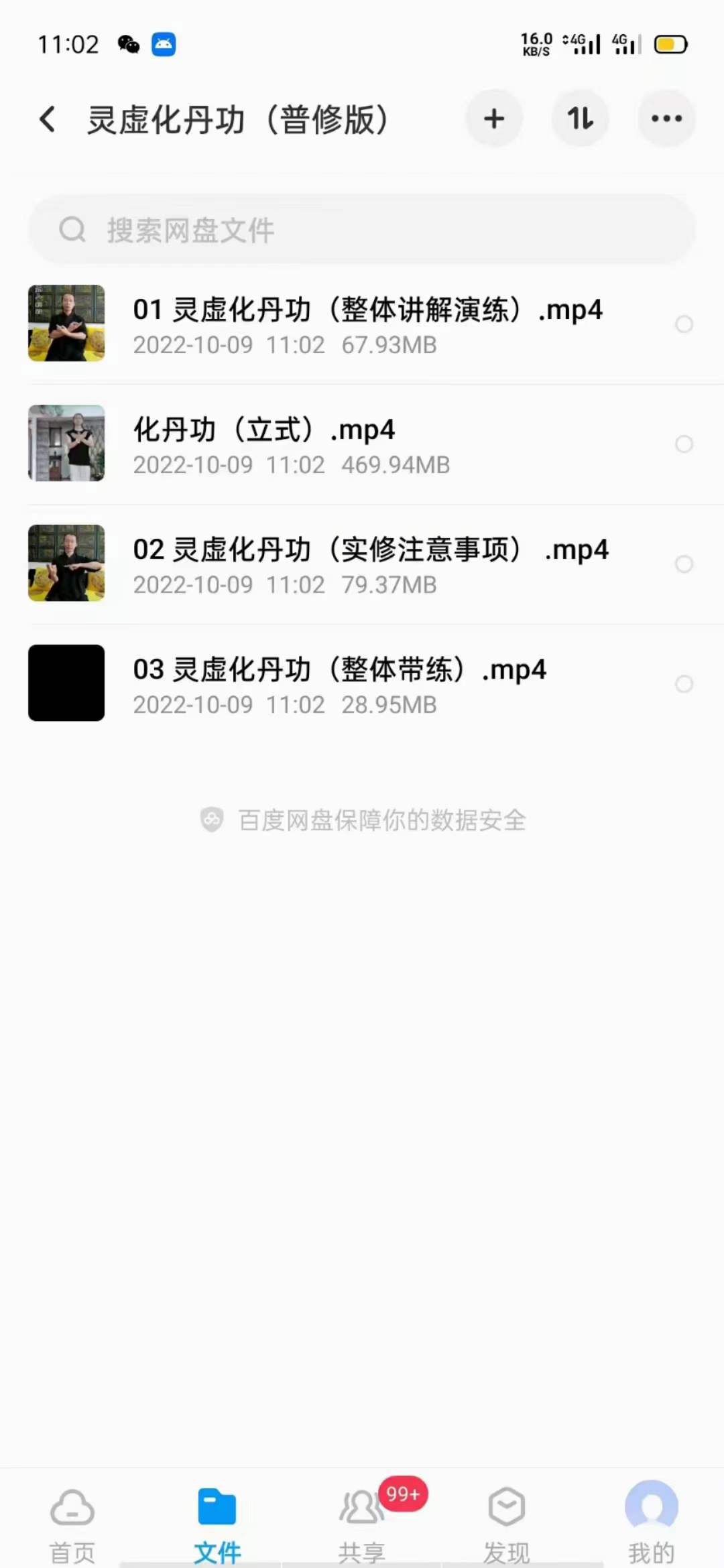Screen dimensions: 724x1568
Task: Check the 03 整体带练 file circle
Action: (x=684, y=684)
